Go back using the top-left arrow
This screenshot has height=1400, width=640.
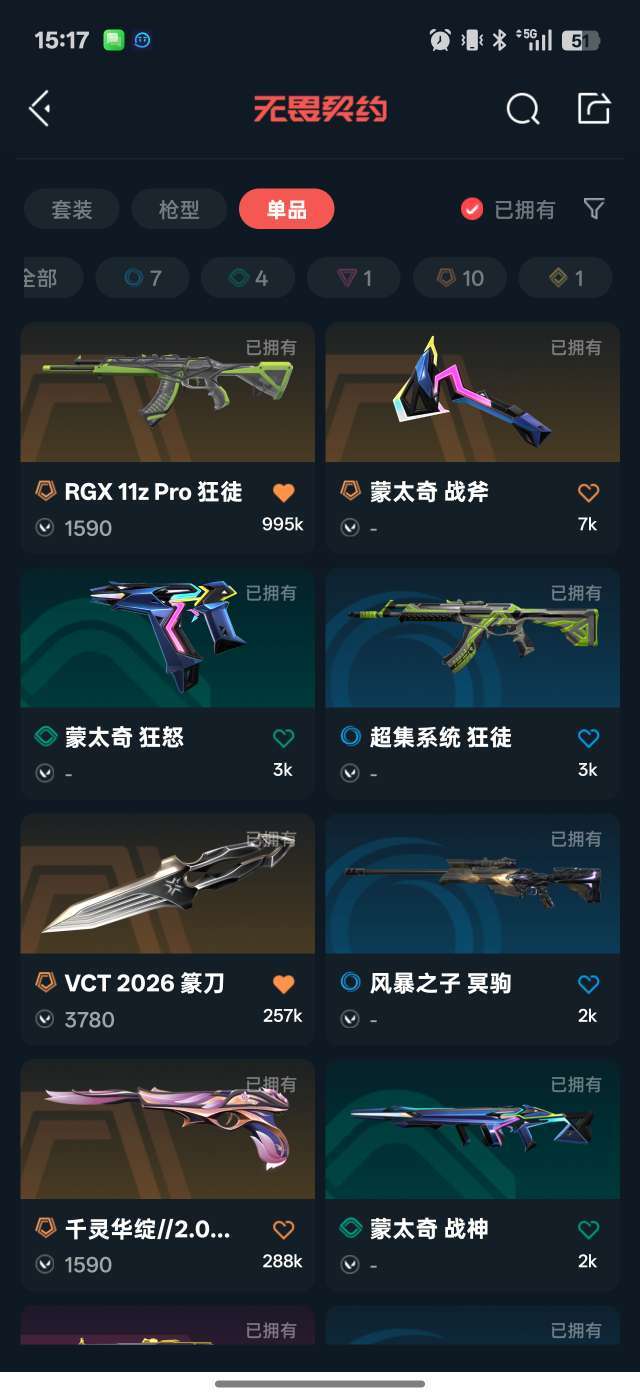coord(40,108)
